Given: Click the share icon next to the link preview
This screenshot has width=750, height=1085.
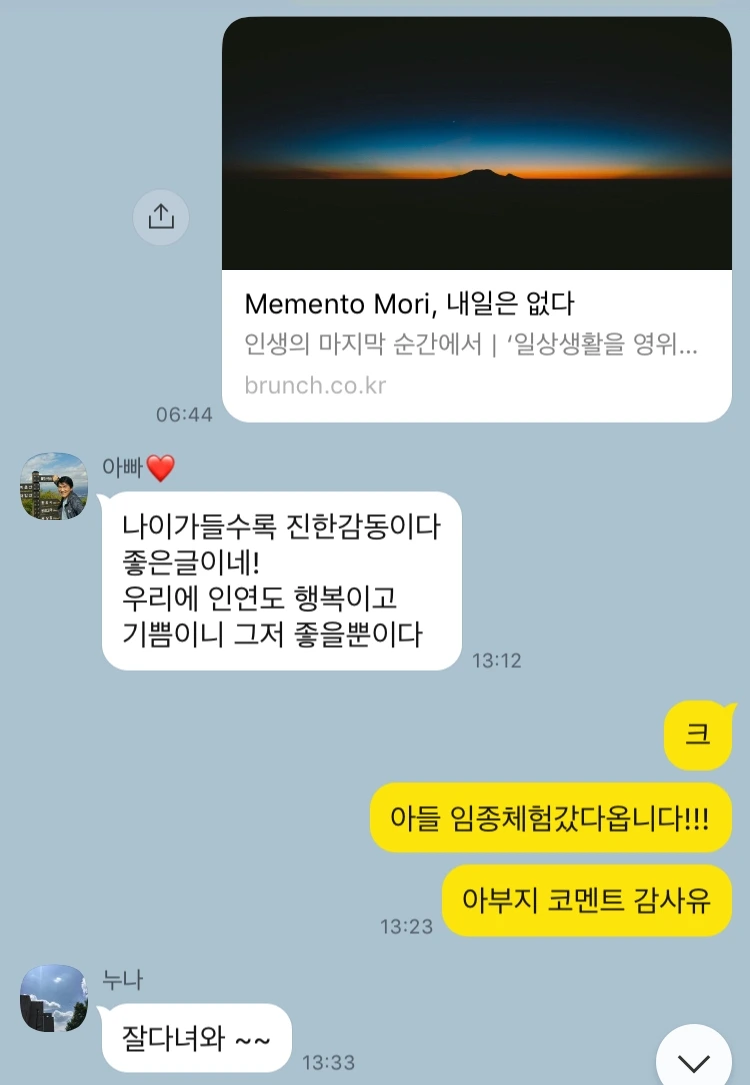Looking at the screenshot, I should click(160, 217).
